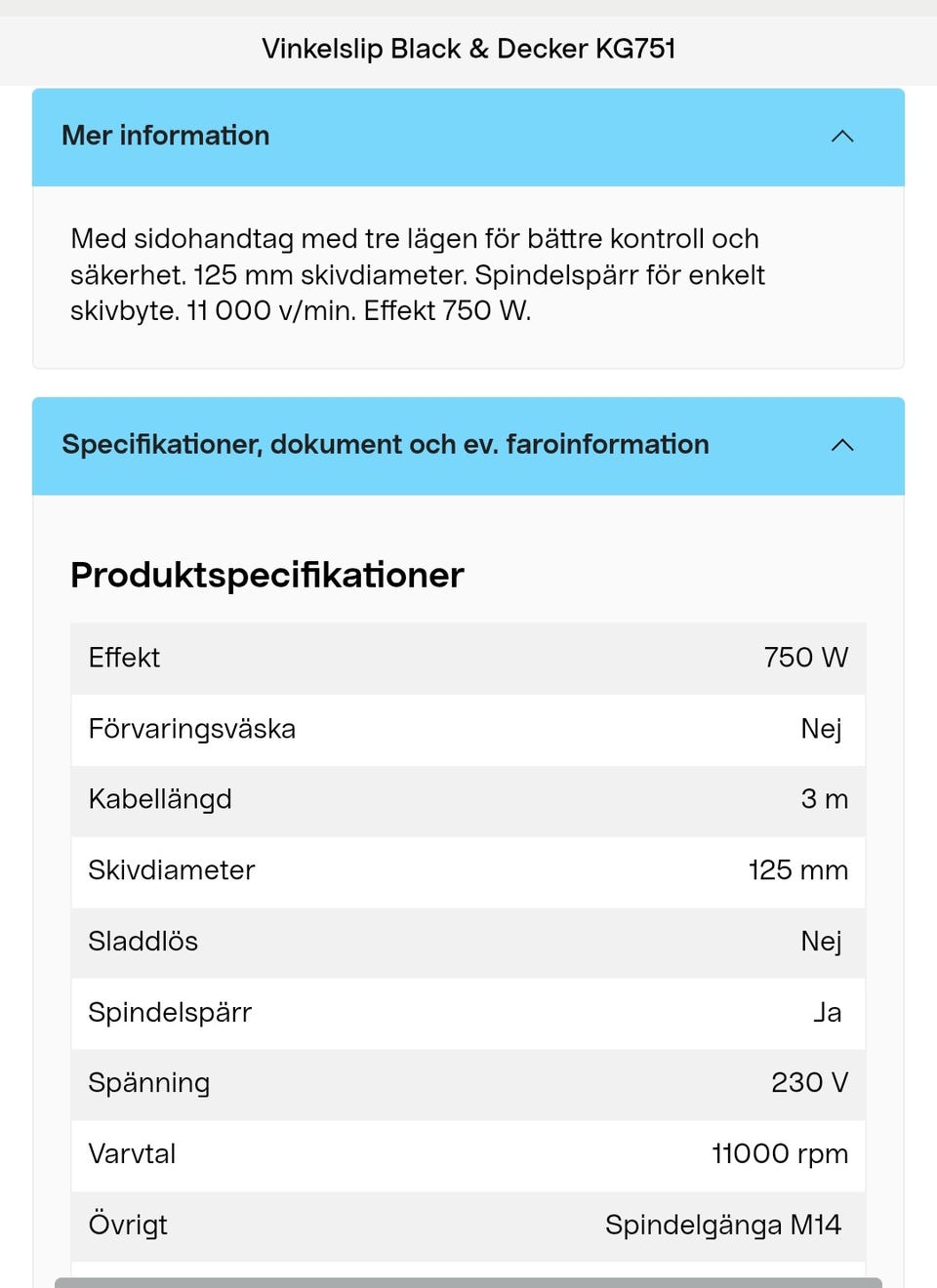Collapse the Mer information section chevron
The width and height of the screenshot is (937, 1288).
(x=841, y=137)
